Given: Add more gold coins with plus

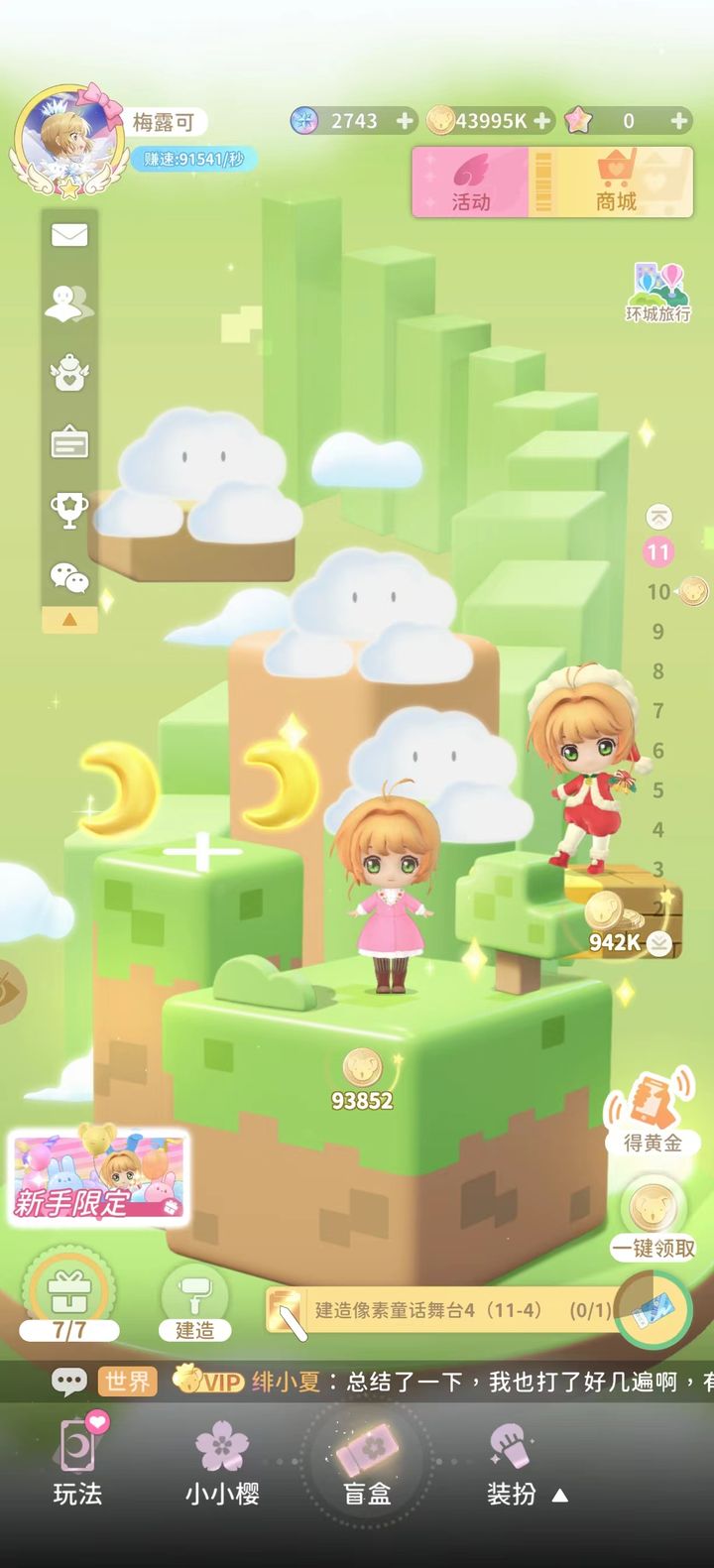Looking at the screenshot, I should 542,121.
